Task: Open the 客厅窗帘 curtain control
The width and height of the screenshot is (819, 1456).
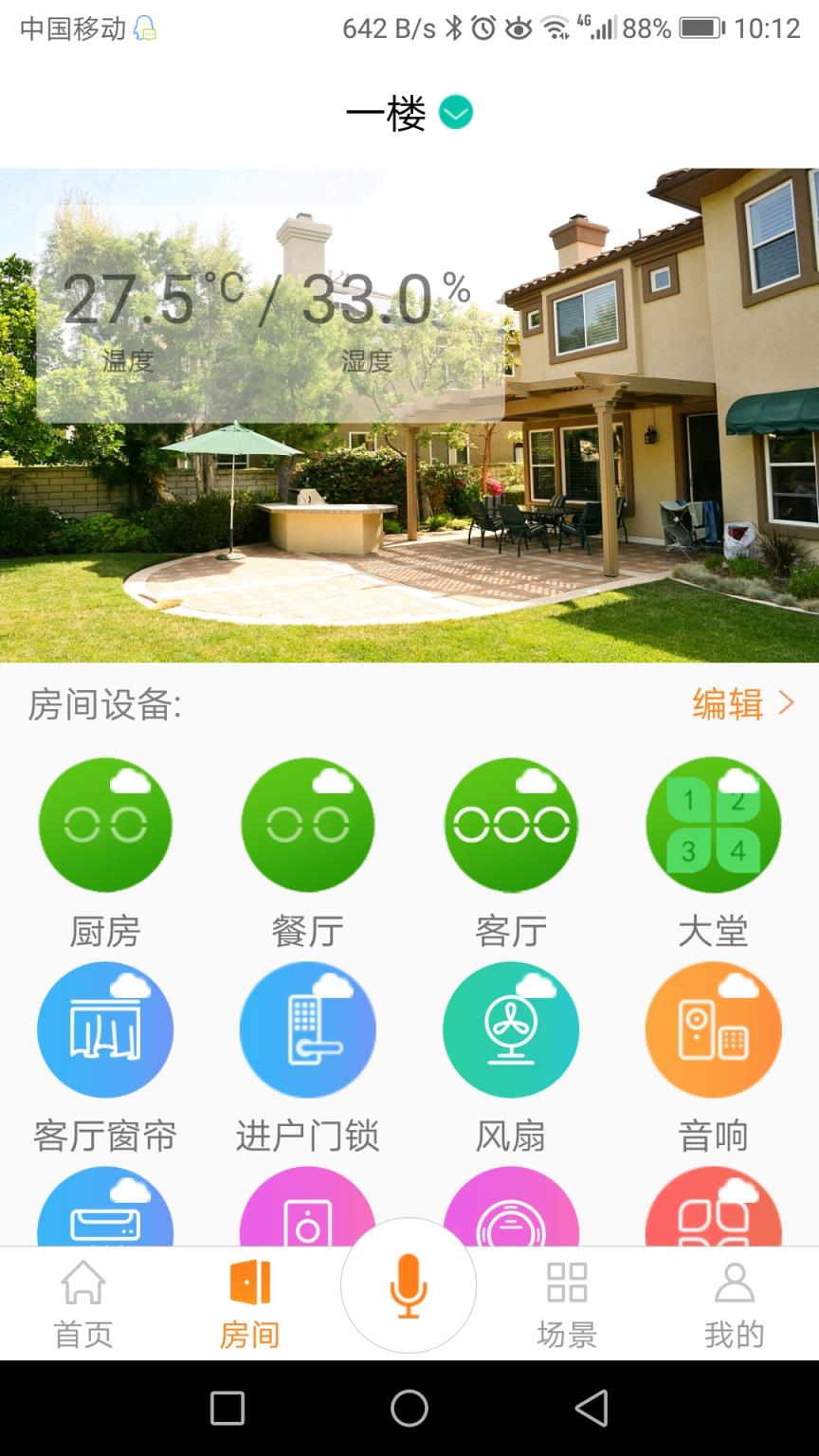Action: (x=105, y=1029)
